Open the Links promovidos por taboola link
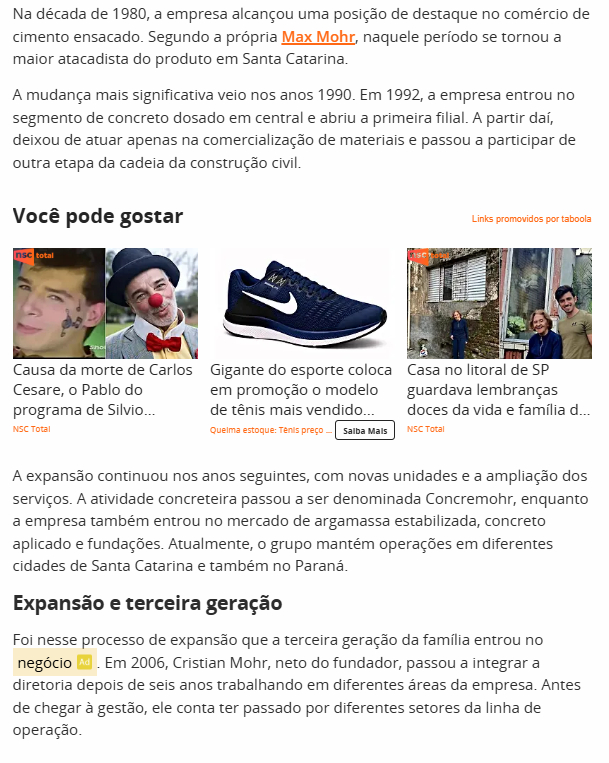The height and width of the screenshot is (763, 609). (531, 219)
